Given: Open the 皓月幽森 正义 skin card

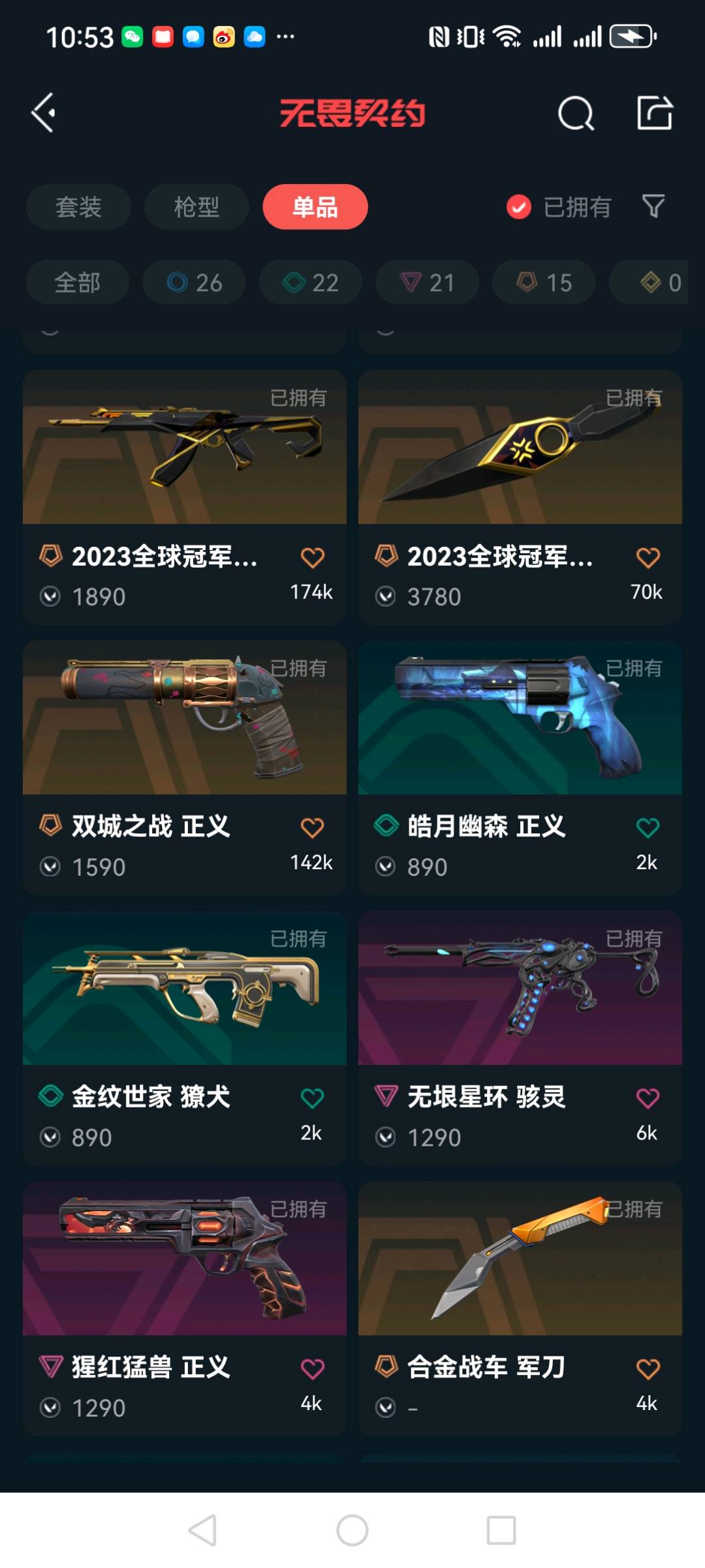Looking at the screenshot, I should (x=520, y=767).
